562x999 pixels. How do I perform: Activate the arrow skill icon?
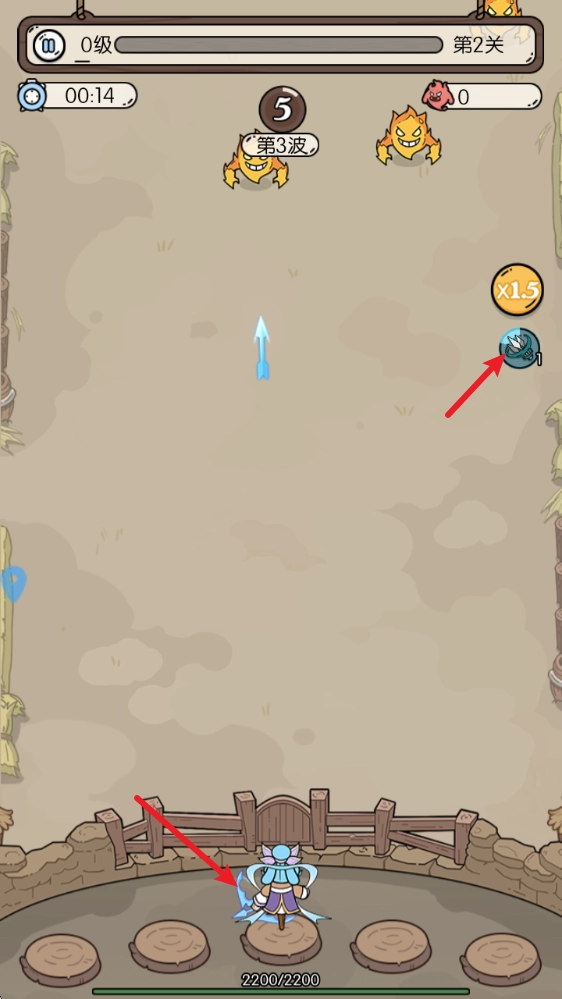tap(520, 348)
